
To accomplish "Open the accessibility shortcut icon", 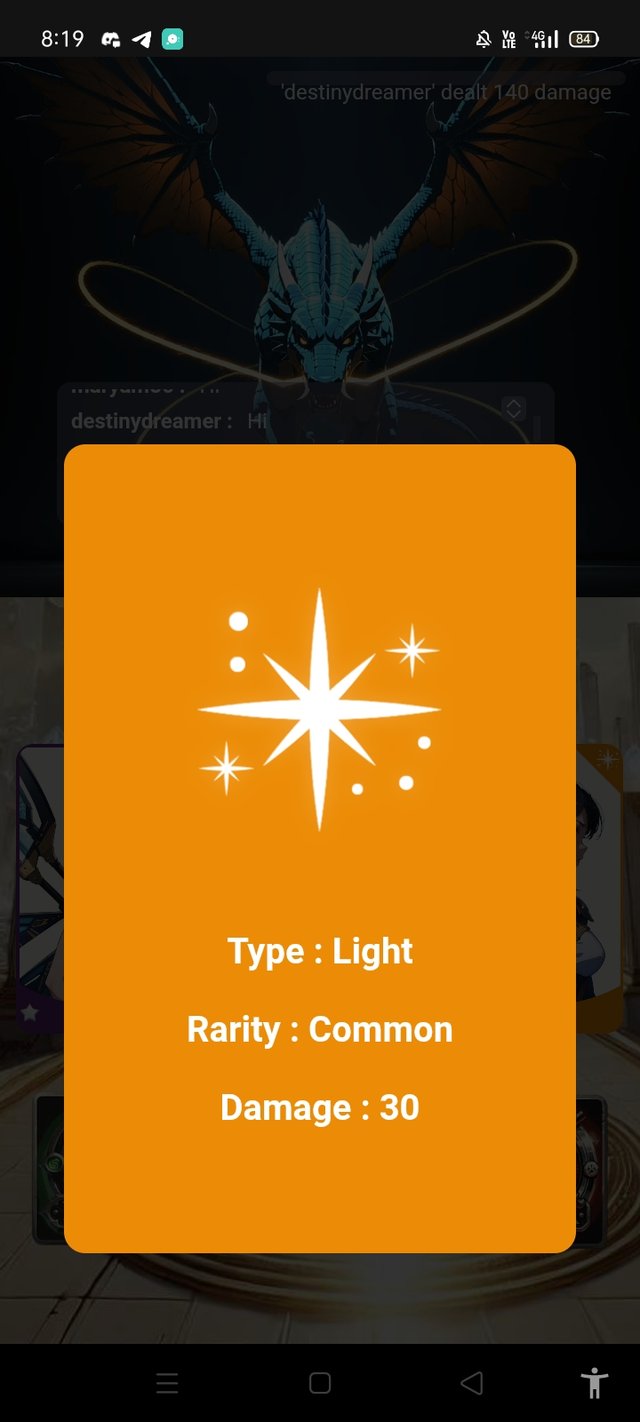I will [594, 1383].
